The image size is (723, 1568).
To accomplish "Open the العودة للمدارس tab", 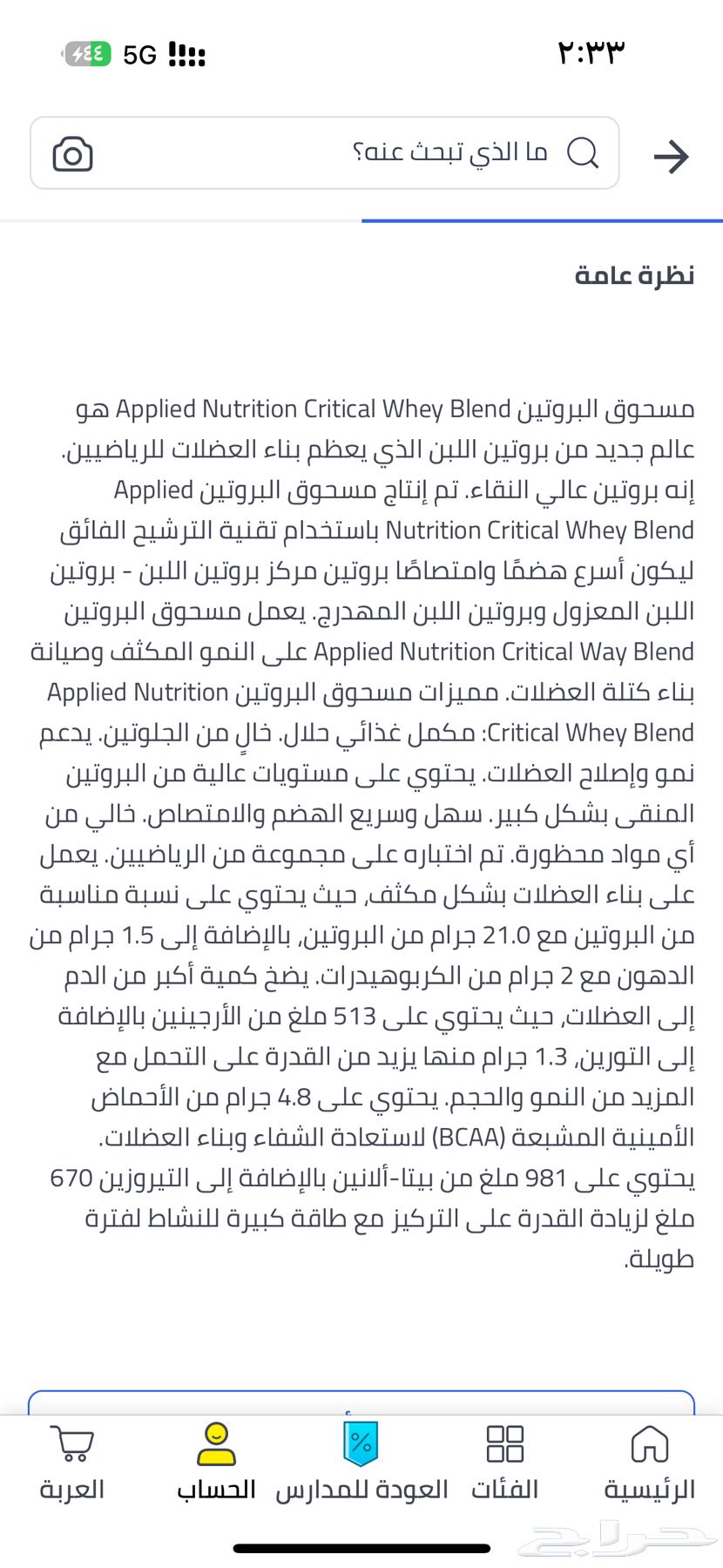I will click(x=361, y=1463).
